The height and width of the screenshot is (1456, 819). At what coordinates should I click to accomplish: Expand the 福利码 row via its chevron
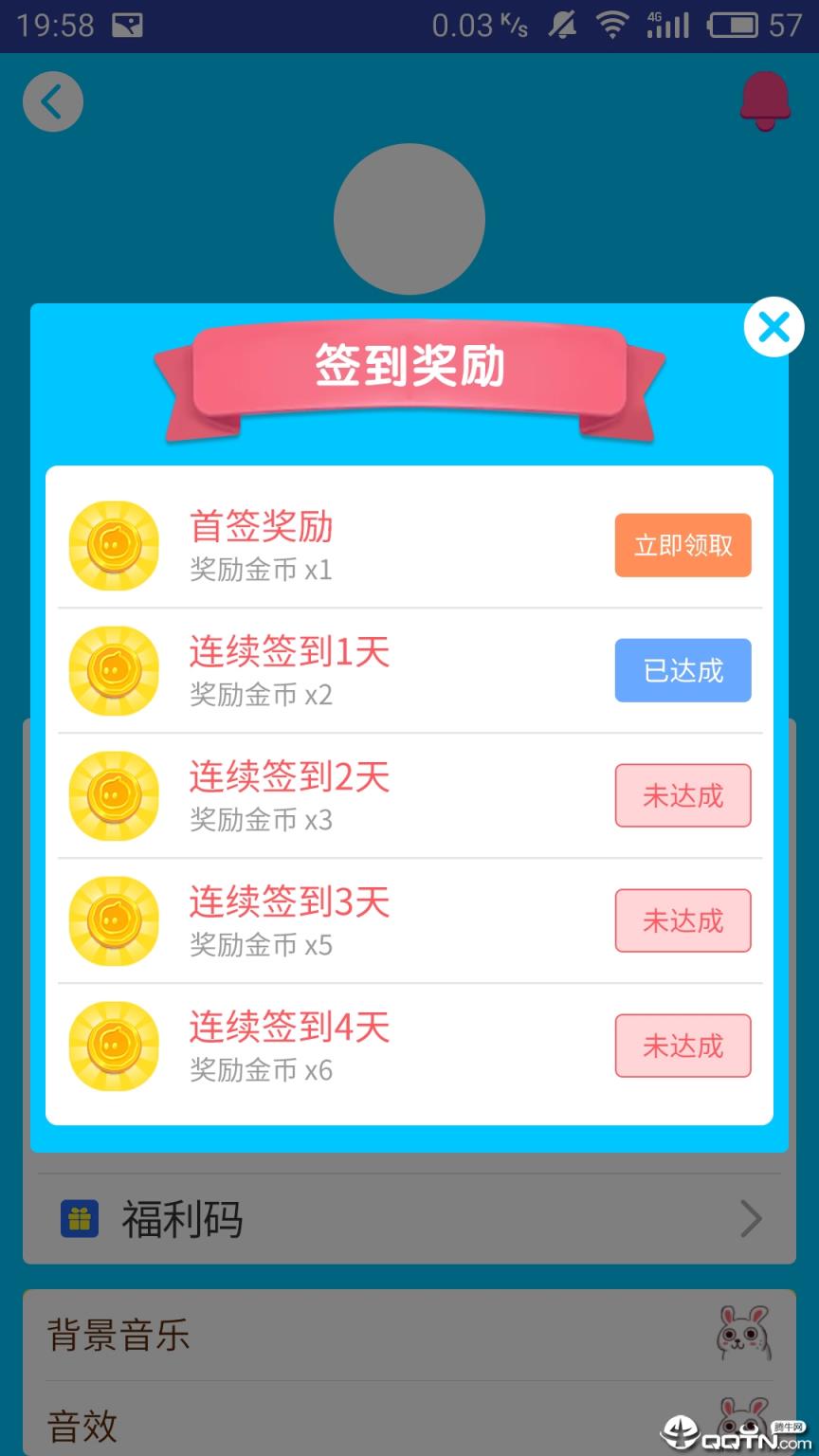751,1220
